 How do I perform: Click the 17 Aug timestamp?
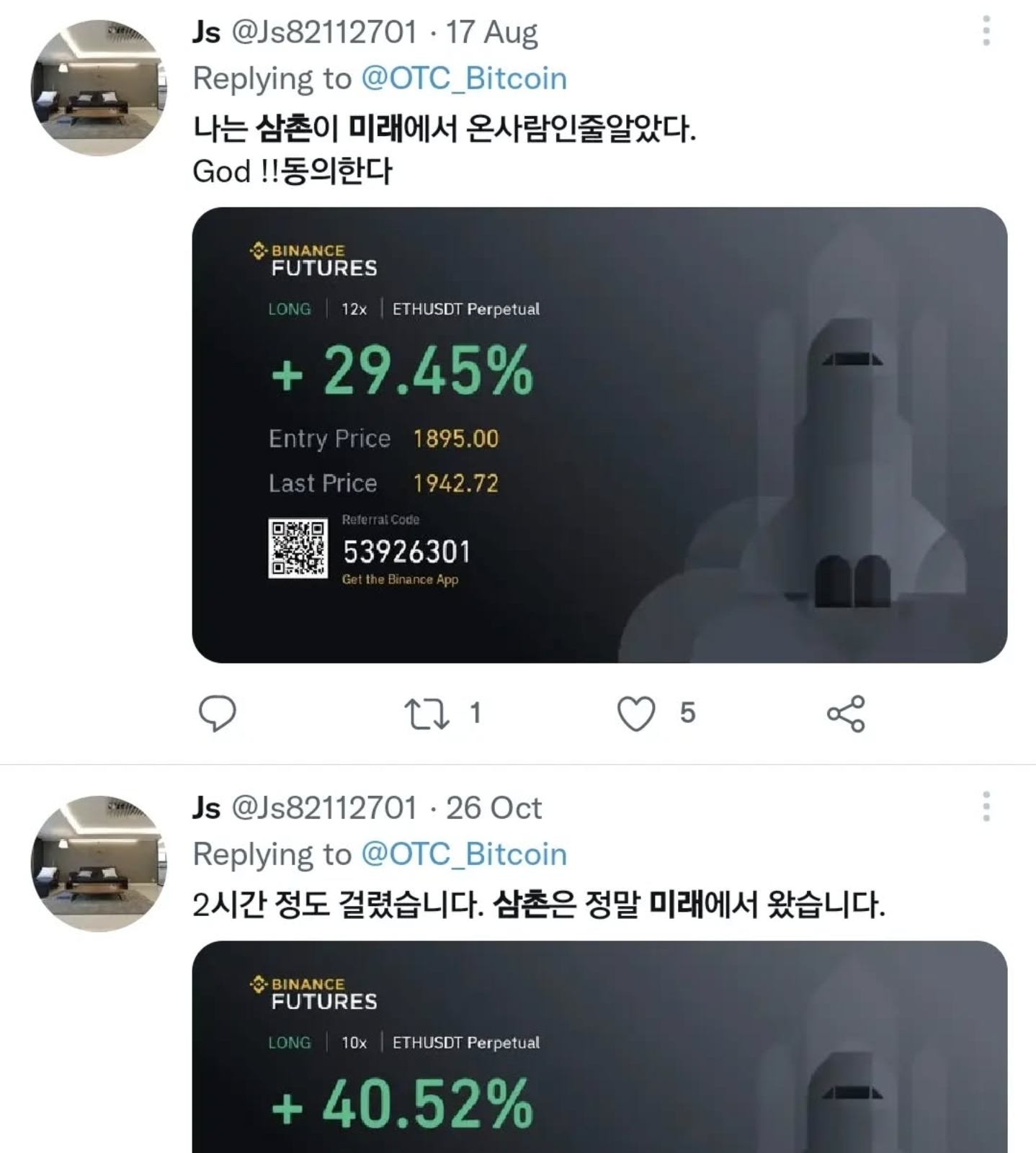tap(491, 32)
